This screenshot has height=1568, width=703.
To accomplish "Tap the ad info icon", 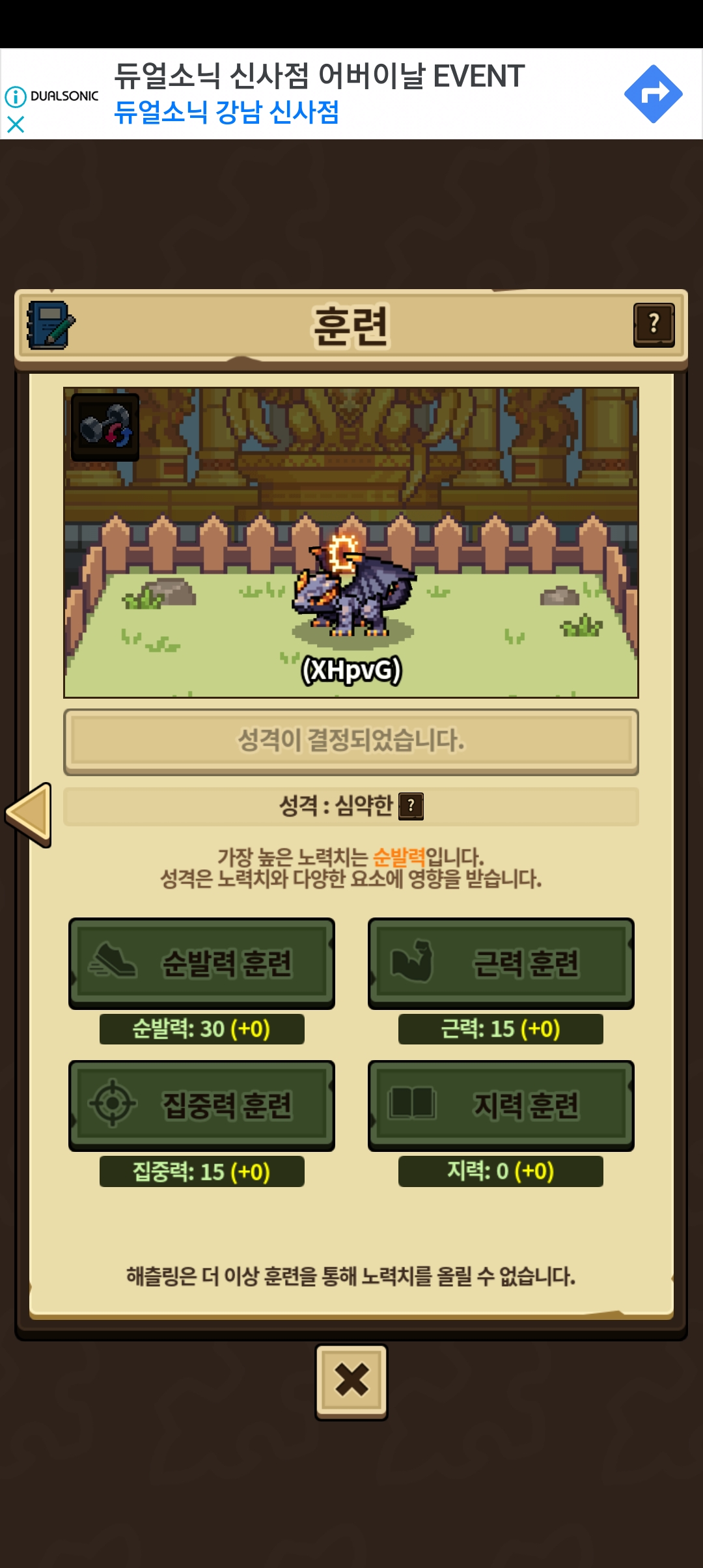I will pyautogui.click(x=16, y=96).
